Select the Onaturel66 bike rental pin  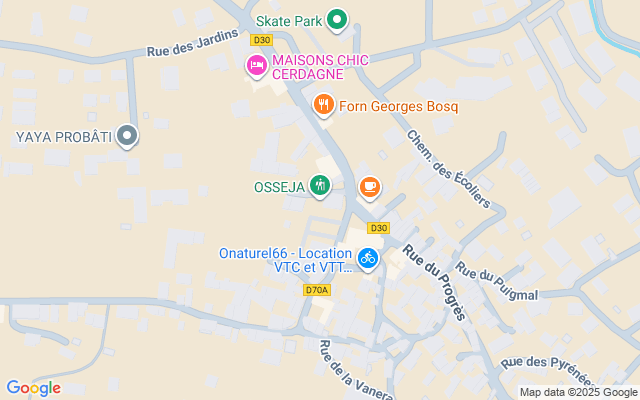pos(368,258)
